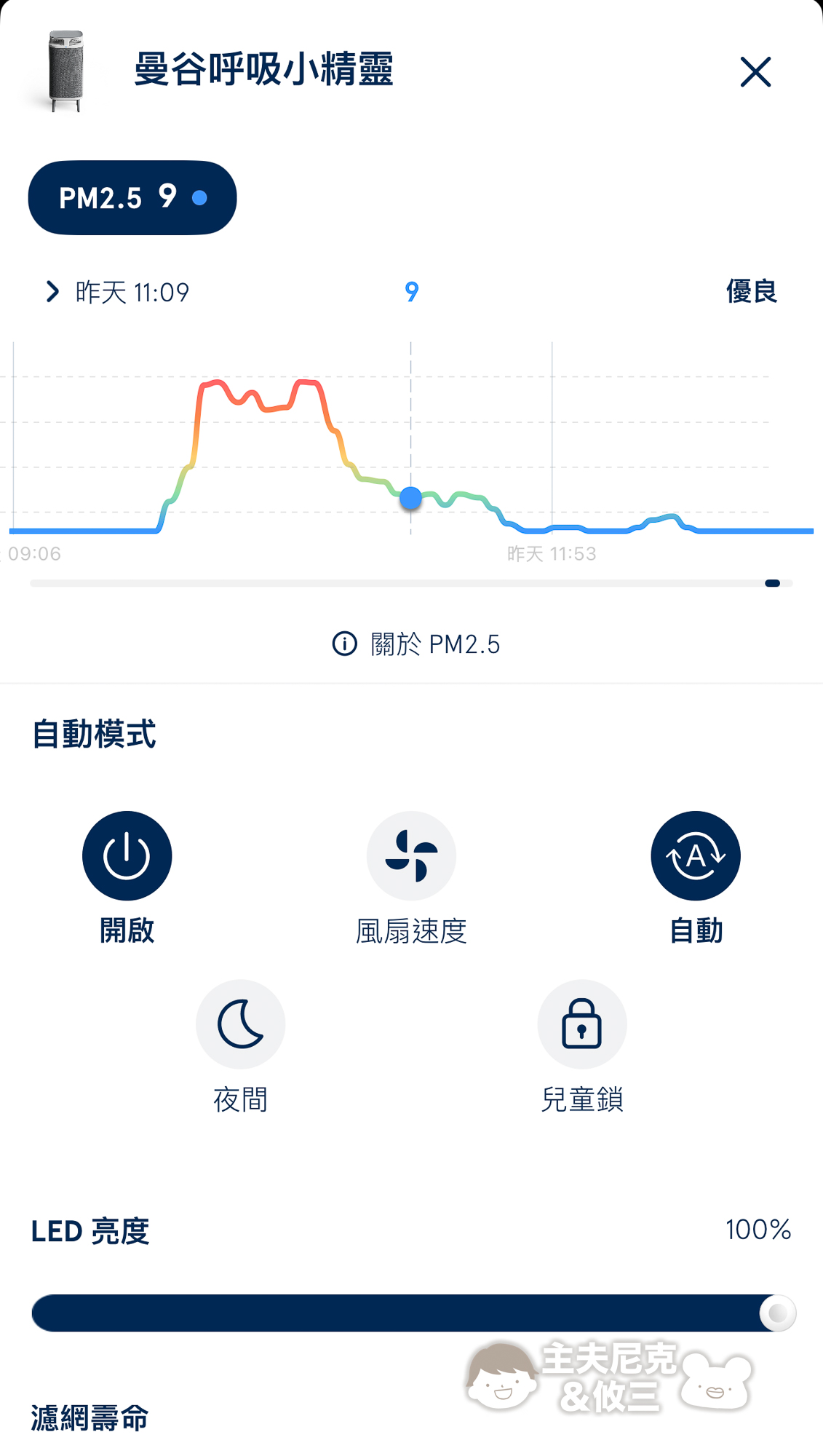Image resolution: width=823 pixels, height=1456 pixels.
Task: Tap the chart timeline scrollbar
Action: point(411,583)
